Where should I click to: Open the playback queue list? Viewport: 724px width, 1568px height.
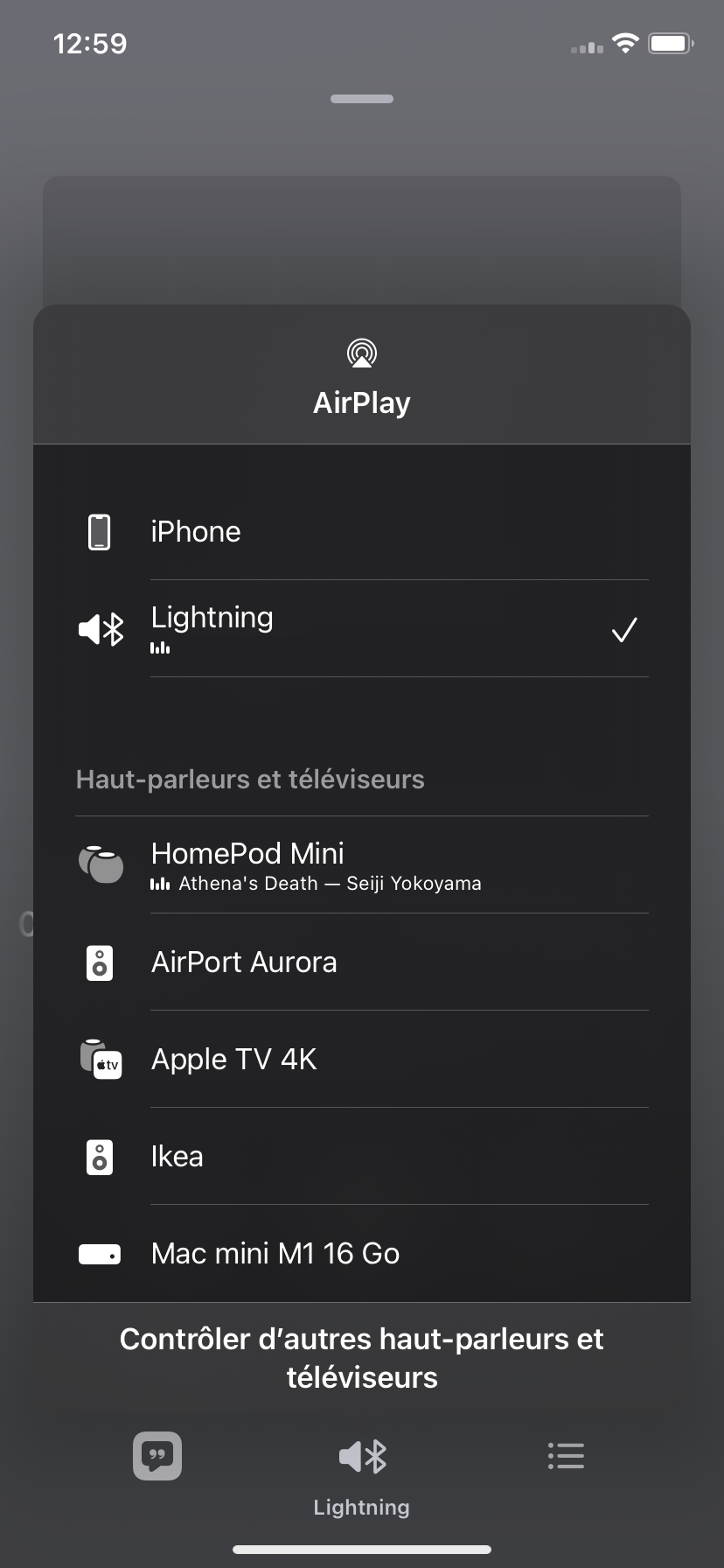point(566,1456)
